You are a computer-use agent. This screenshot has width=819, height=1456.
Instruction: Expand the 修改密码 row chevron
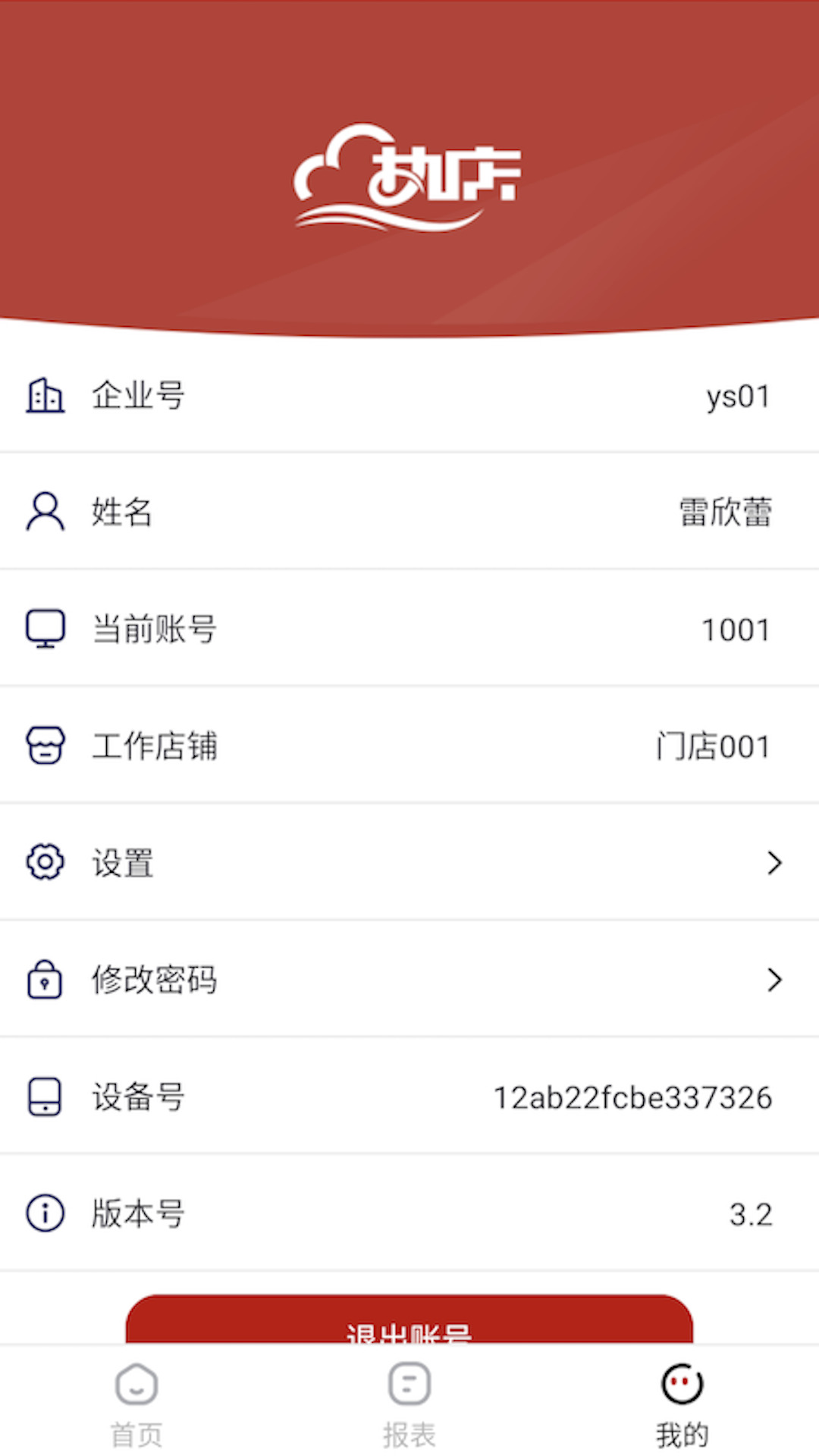coord(773,979)
